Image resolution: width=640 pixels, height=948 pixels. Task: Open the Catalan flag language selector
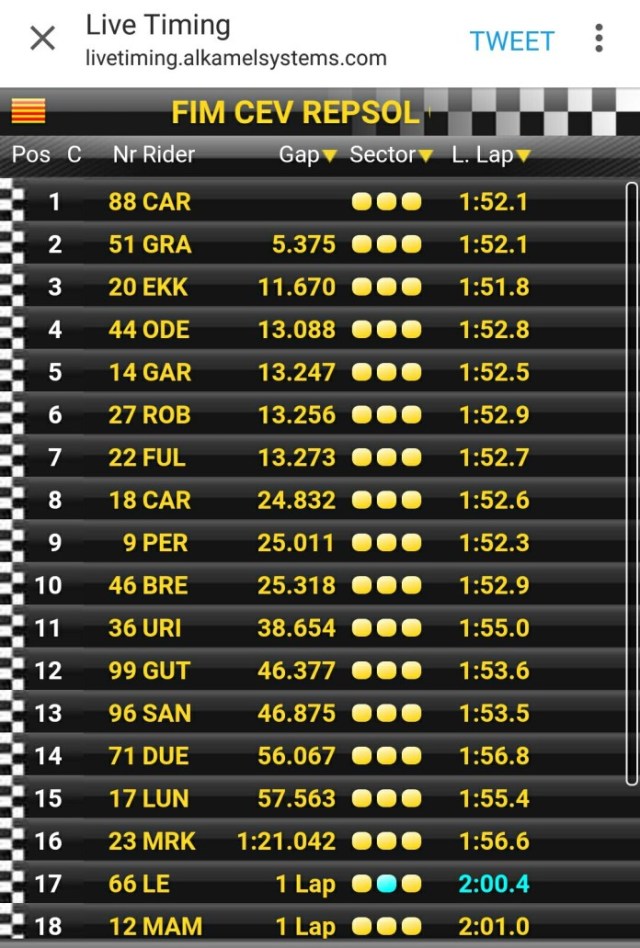(28, 111)
